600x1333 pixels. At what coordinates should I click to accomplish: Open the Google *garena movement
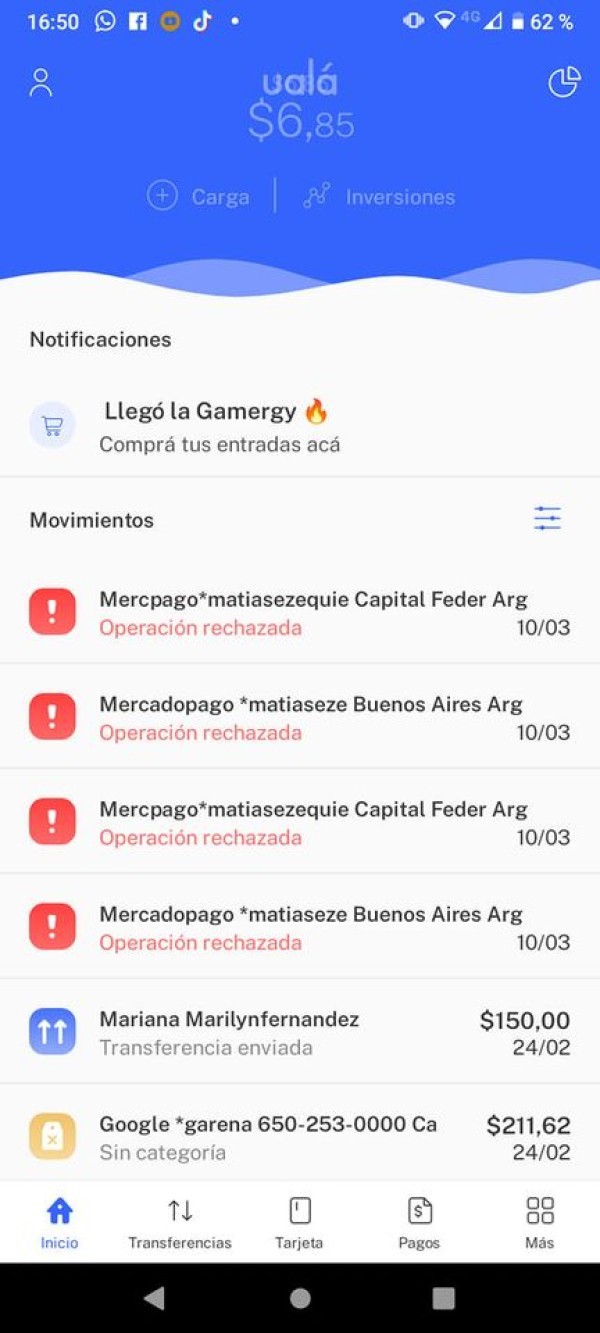pos(300,1134)
